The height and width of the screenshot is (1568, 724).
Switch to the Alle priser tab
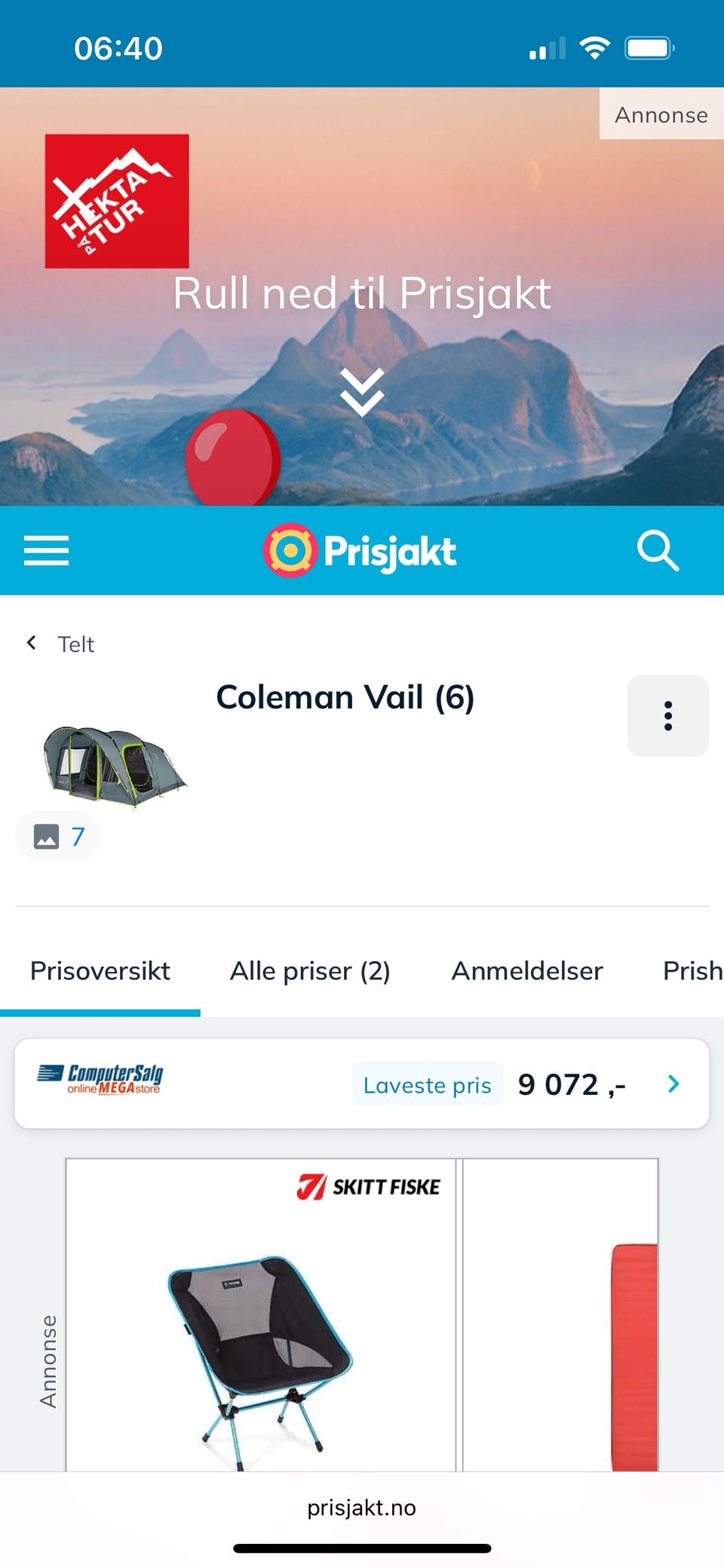(310, 971)
